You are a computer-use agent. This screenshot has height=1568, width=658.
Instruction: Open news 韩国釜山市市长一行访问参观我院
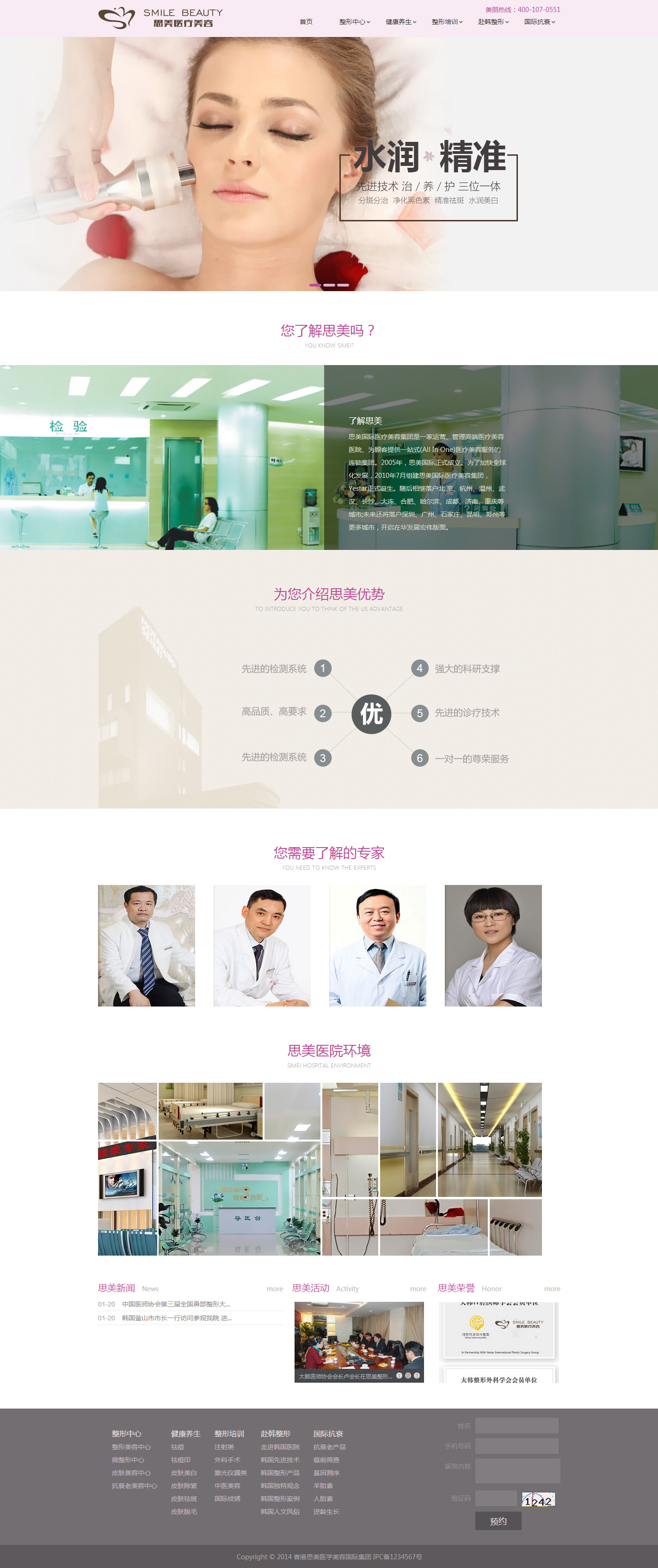176,1318
